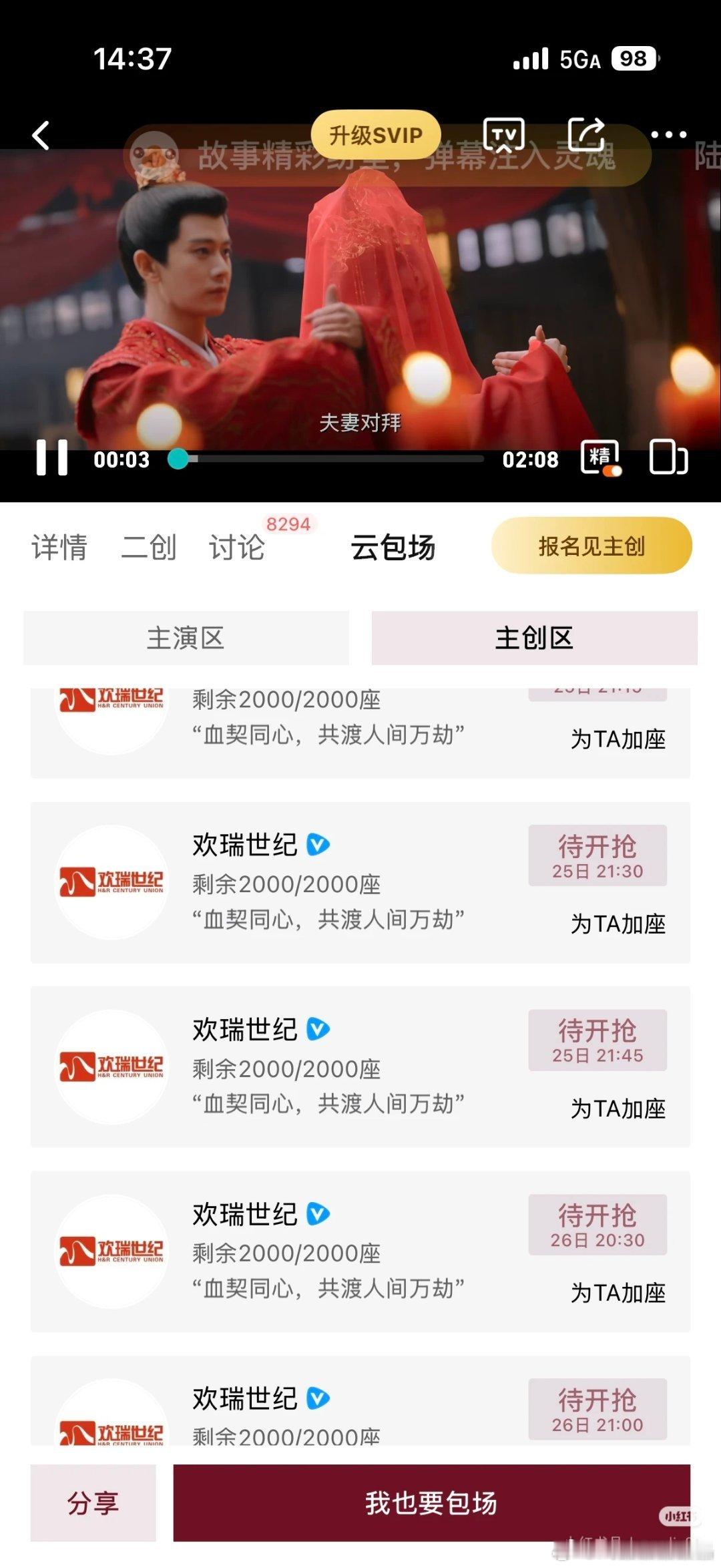
Task: Open the 二创 tab
Action: [150, 548]
